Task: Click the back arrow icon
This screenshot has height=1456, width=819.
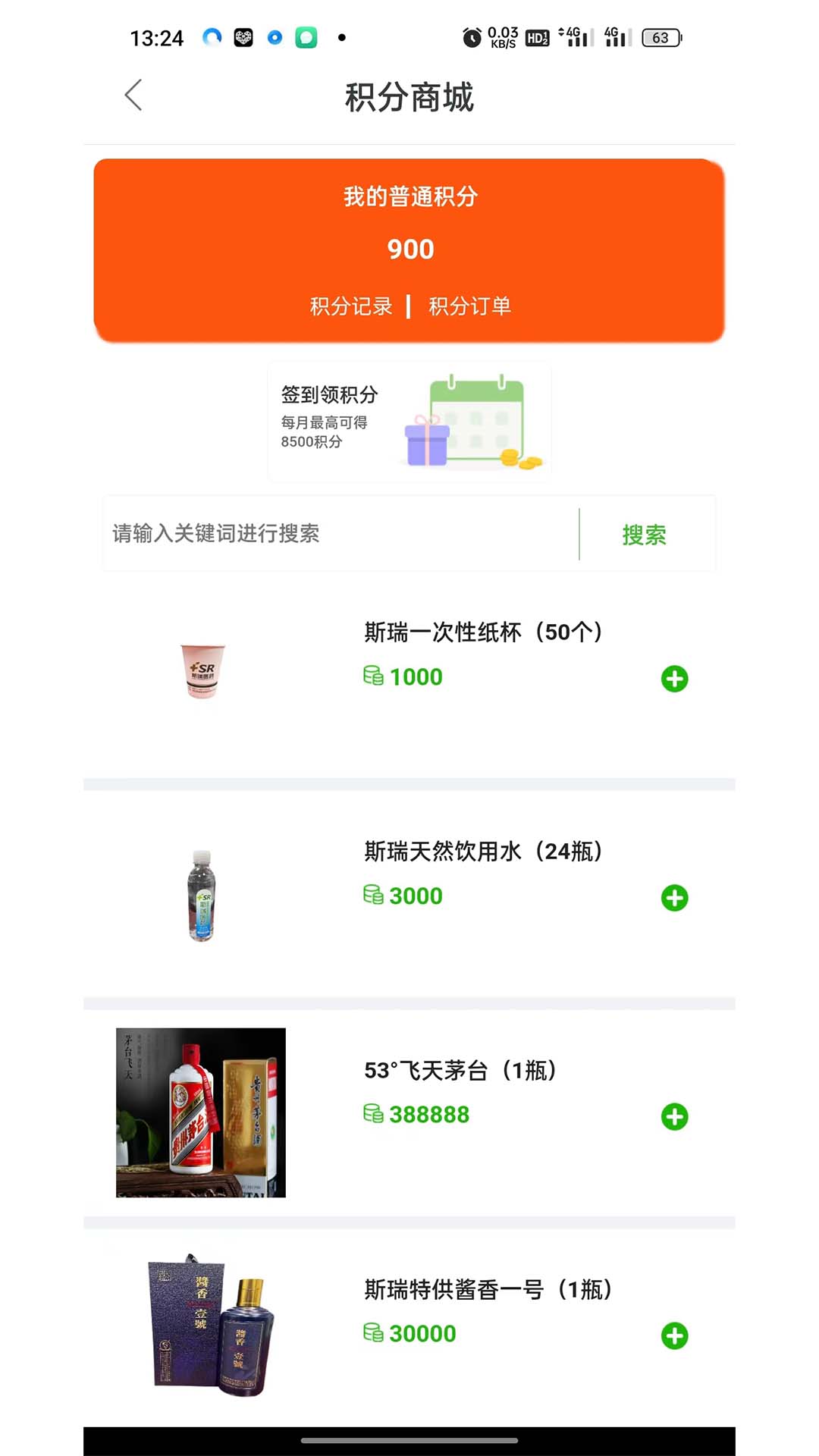Action: coord(133,96)
